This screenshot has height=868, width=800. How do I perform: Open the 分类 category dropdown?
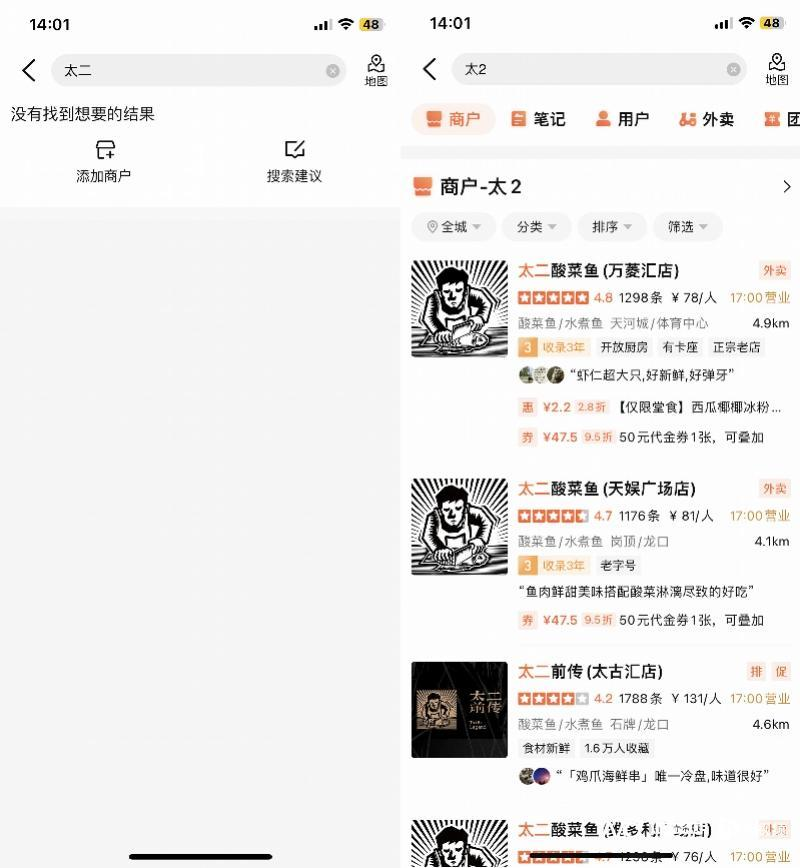coord(536,227)
